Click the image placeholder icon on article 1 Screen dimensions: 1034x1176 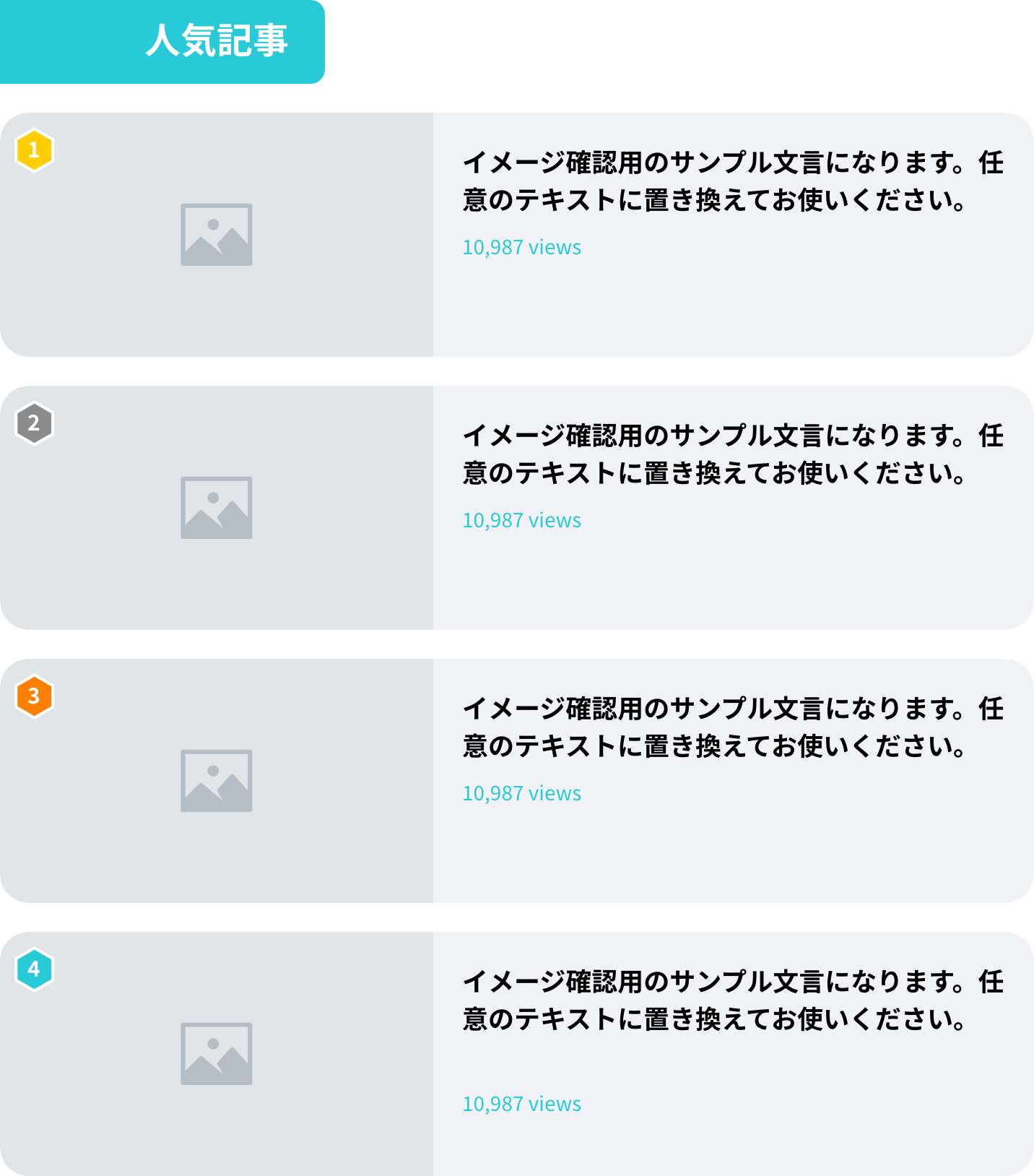click(215, 235)
